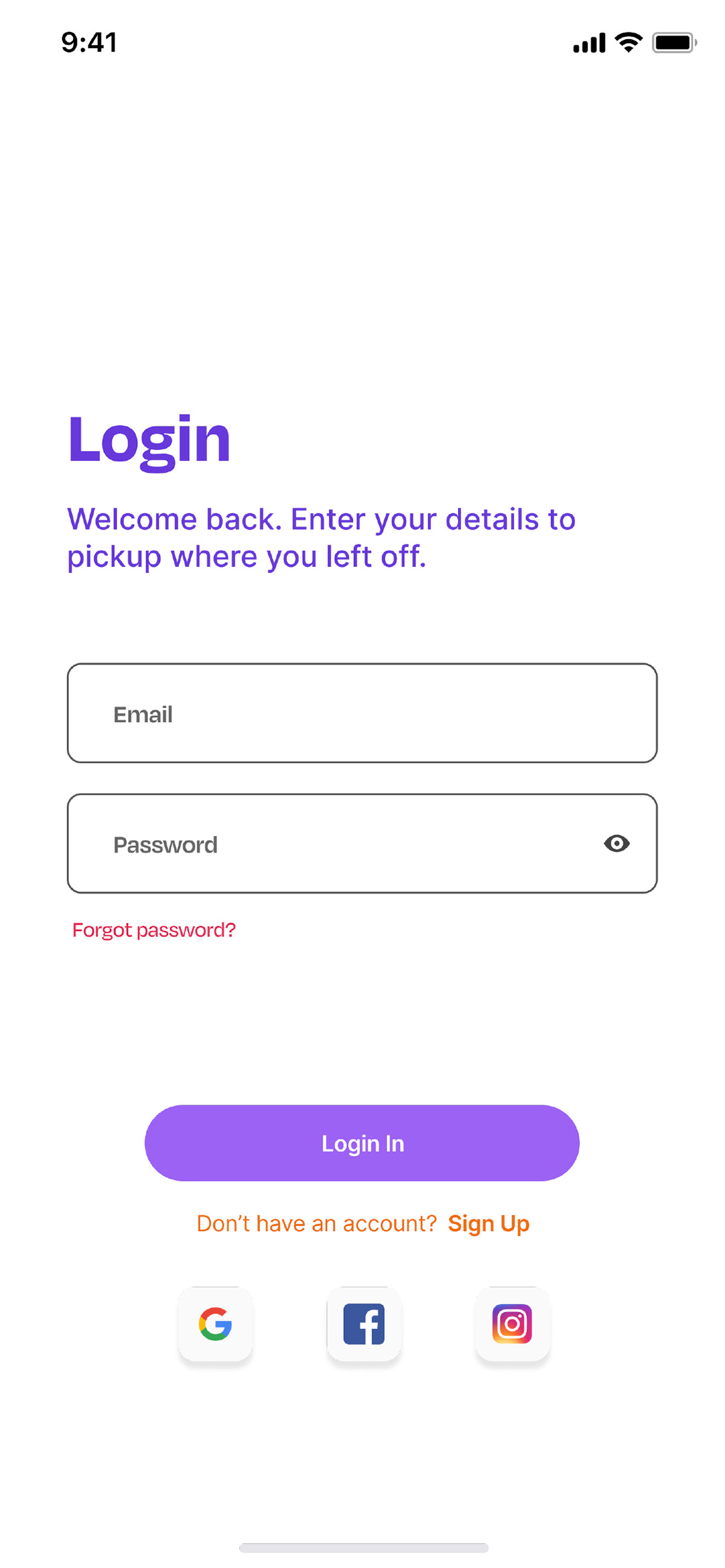Show the password using the eye icon
This screenshot has height=1568, width=725.
[617, 843]
